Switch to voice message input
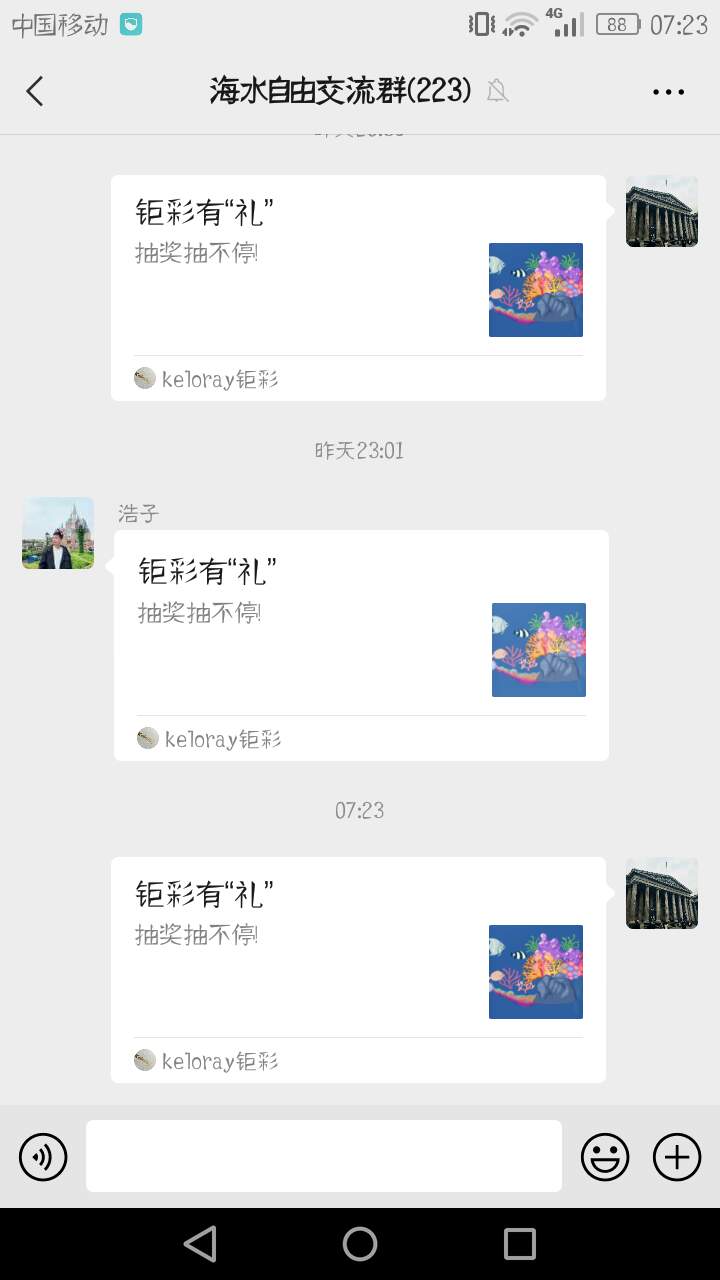 click(x=43, y=1158)
